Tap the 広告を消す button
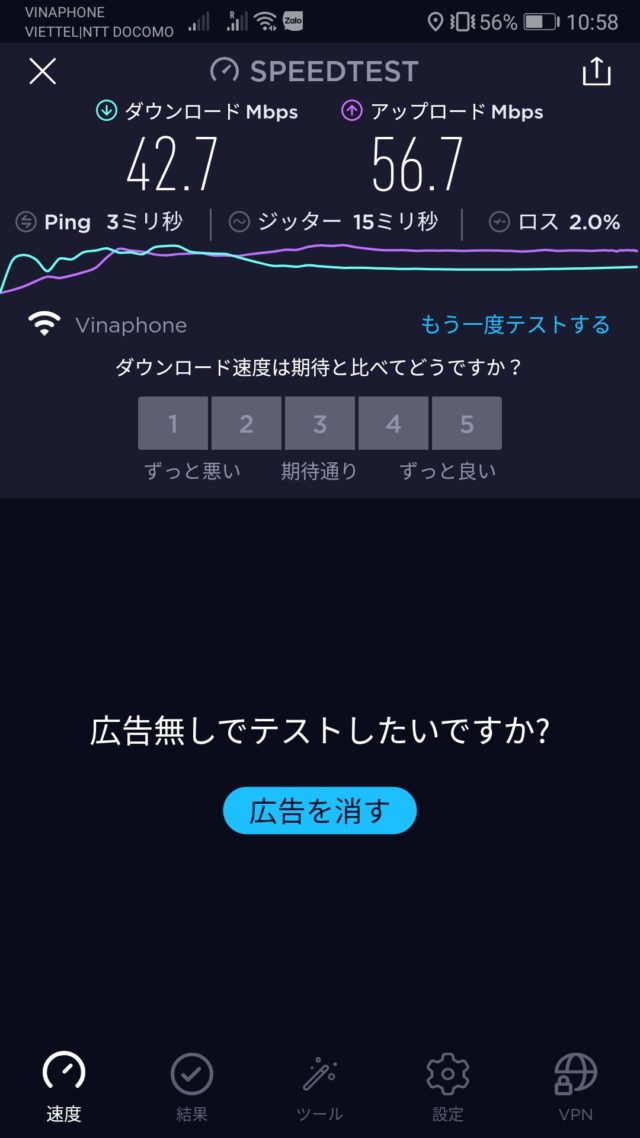Image resolution: width=640 pixels, height=1138 pixels. click(x=319, y=810)
